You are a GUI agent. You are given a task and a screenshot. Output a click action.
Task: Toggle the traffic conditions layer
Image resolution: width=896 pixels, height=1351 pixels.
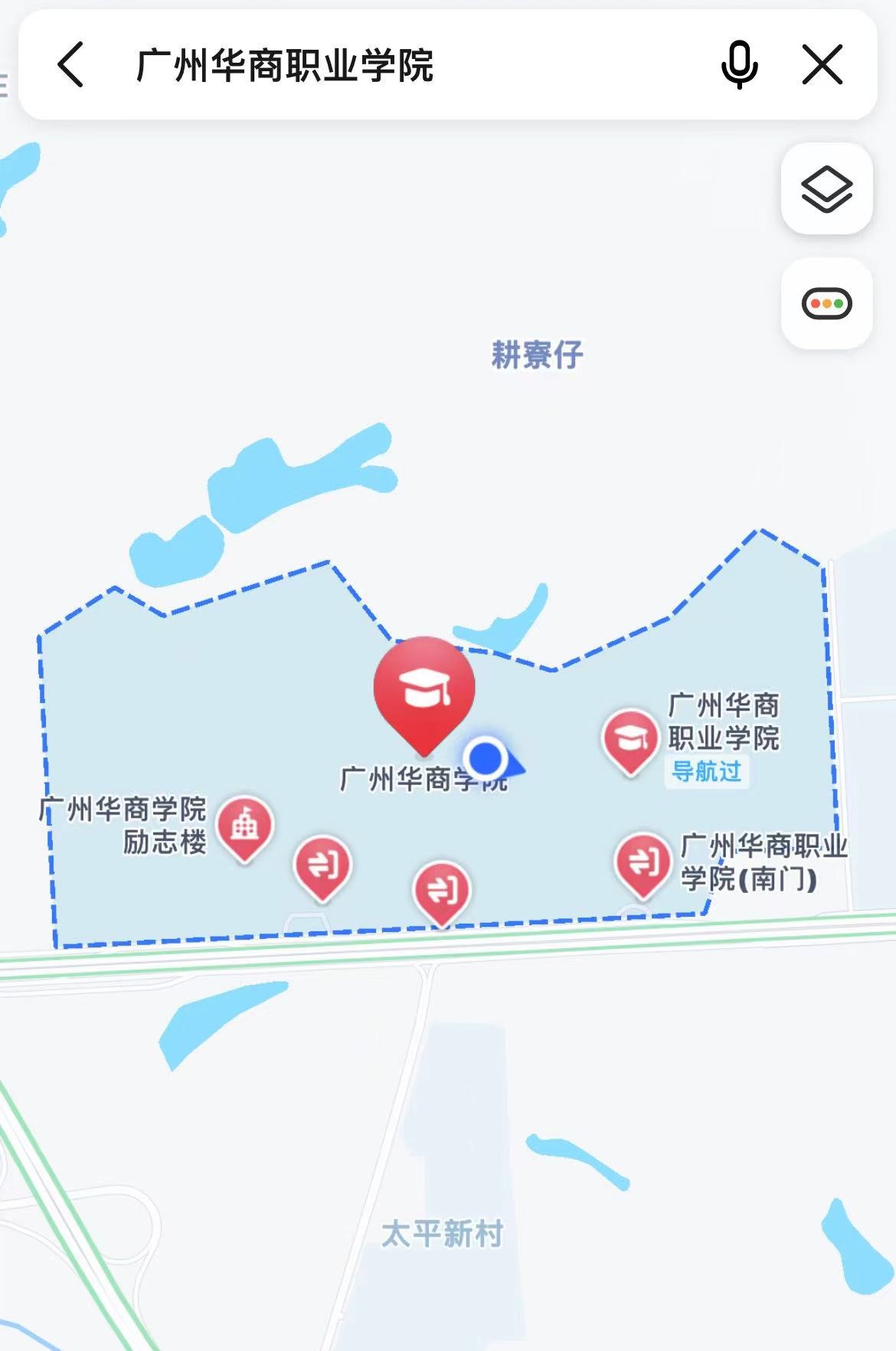coord(826,303)
